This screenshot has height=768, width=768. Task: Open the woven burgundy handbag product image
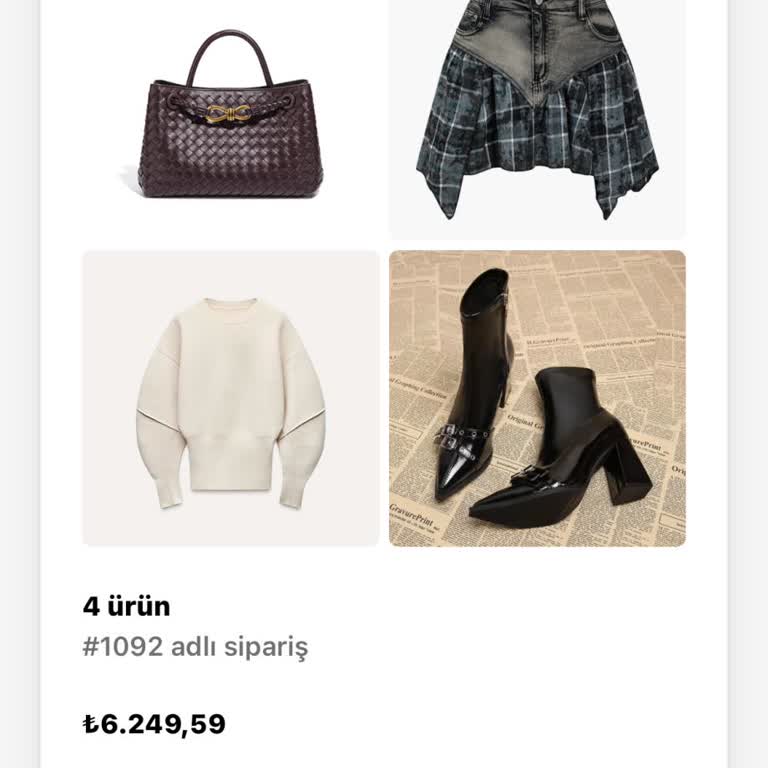click(230, 115)
